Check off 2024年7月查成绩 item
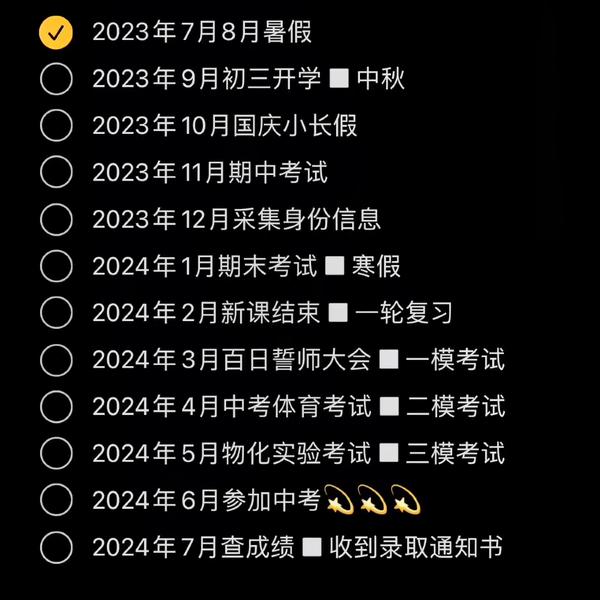 [x=57, y=547]
